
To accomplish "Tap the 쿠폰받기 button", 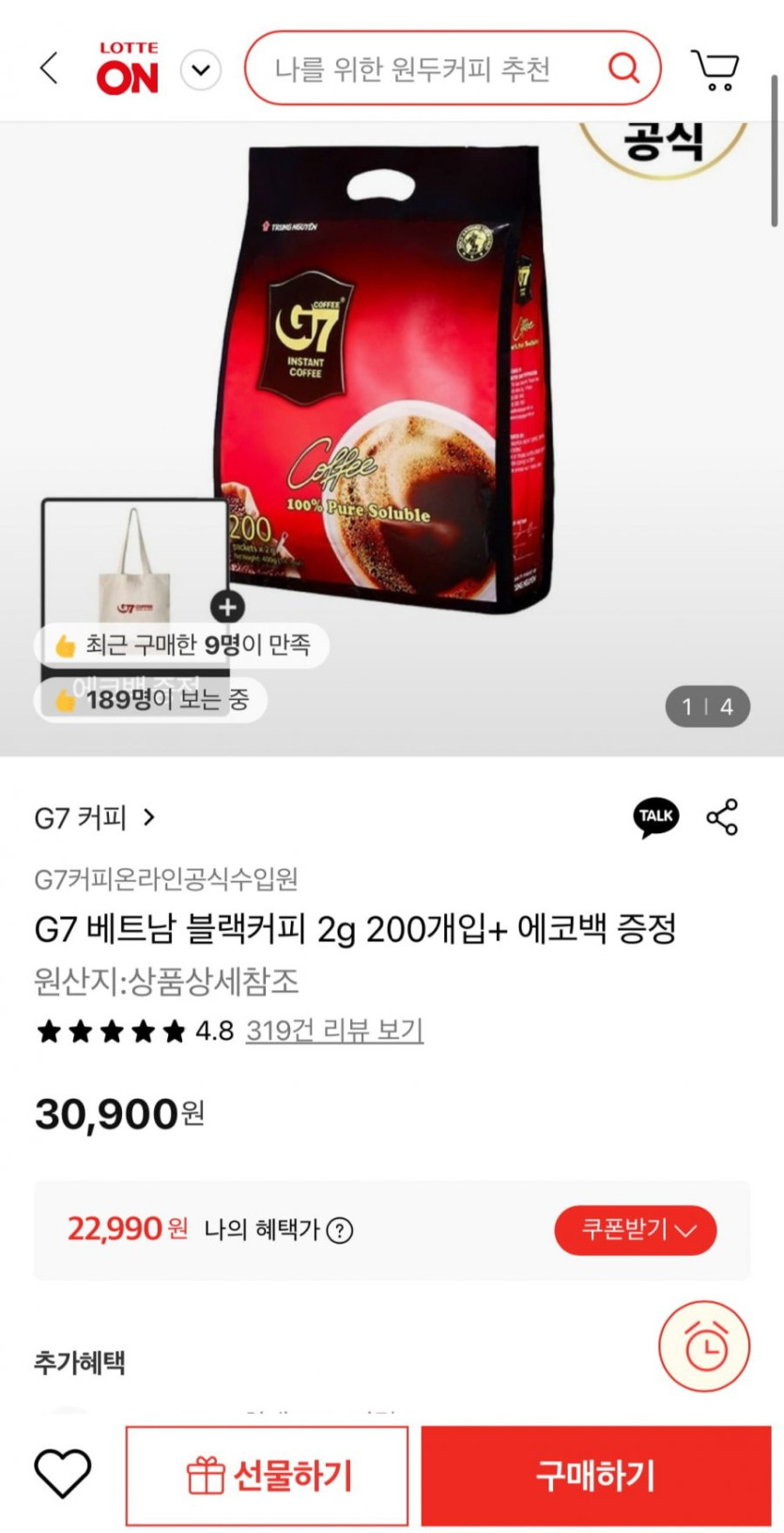I will 636,1230.
